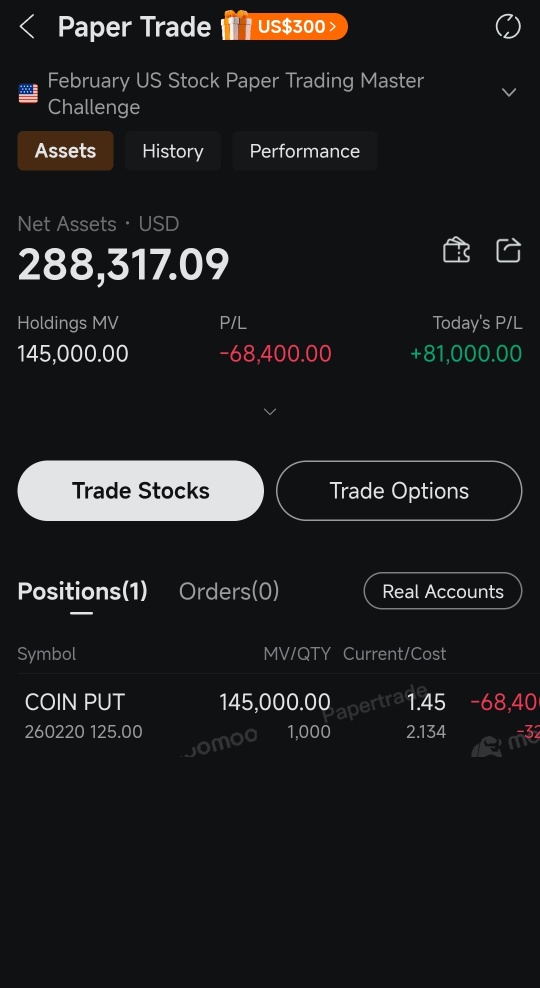This screenshot has width=540, height=988.
Task: Expand more asset details below P/L
Action: [270, 411]
